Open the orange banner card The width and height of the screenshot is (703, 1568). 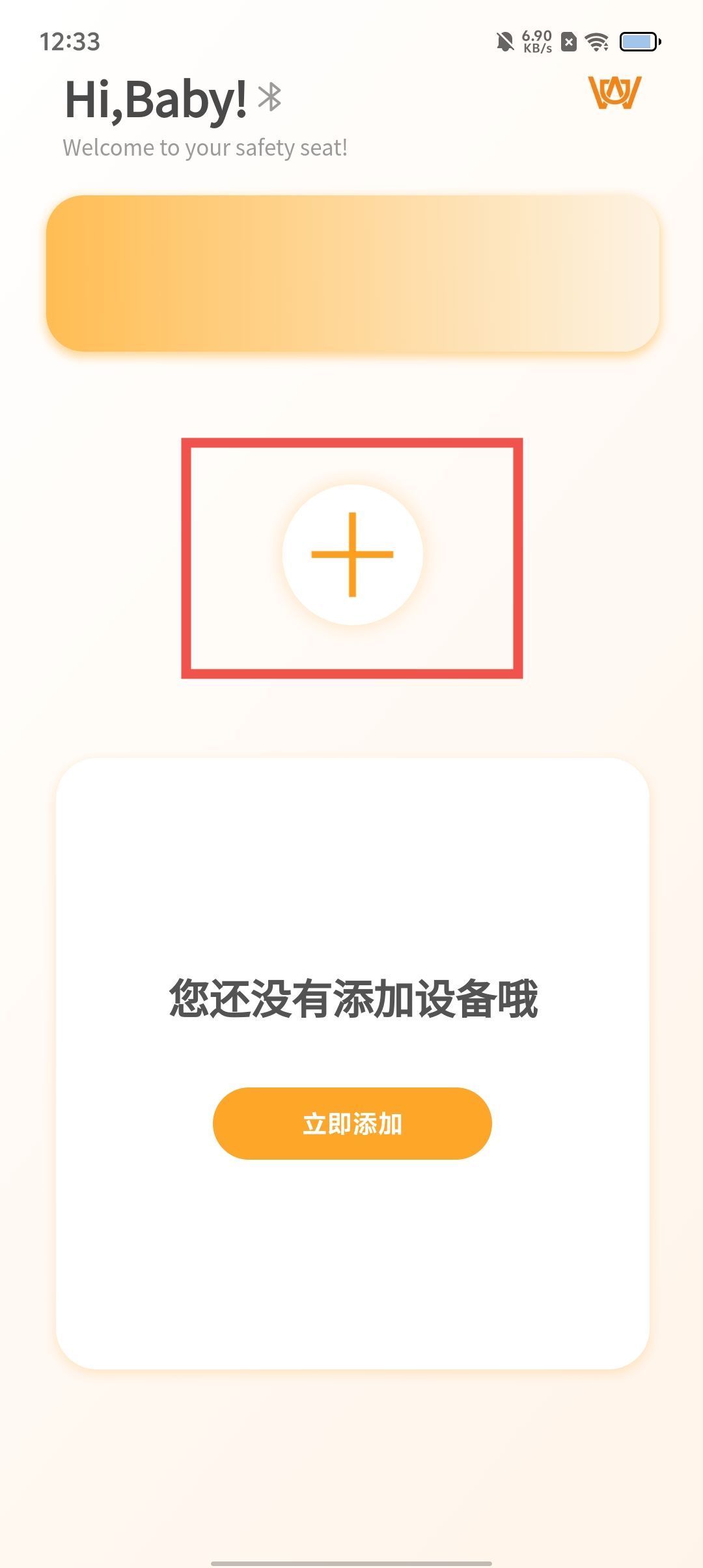coord(352,273)
